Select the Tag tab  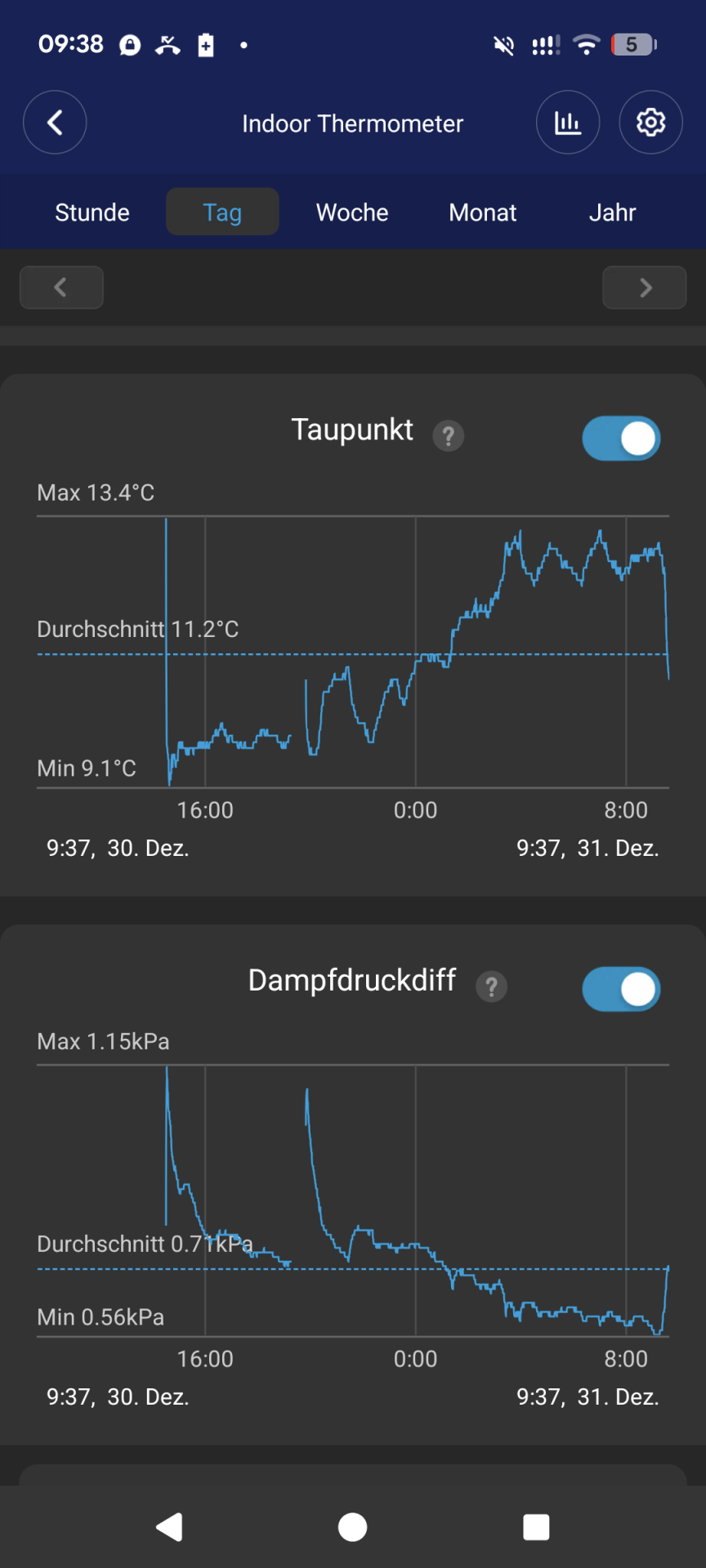coord(222,212)
